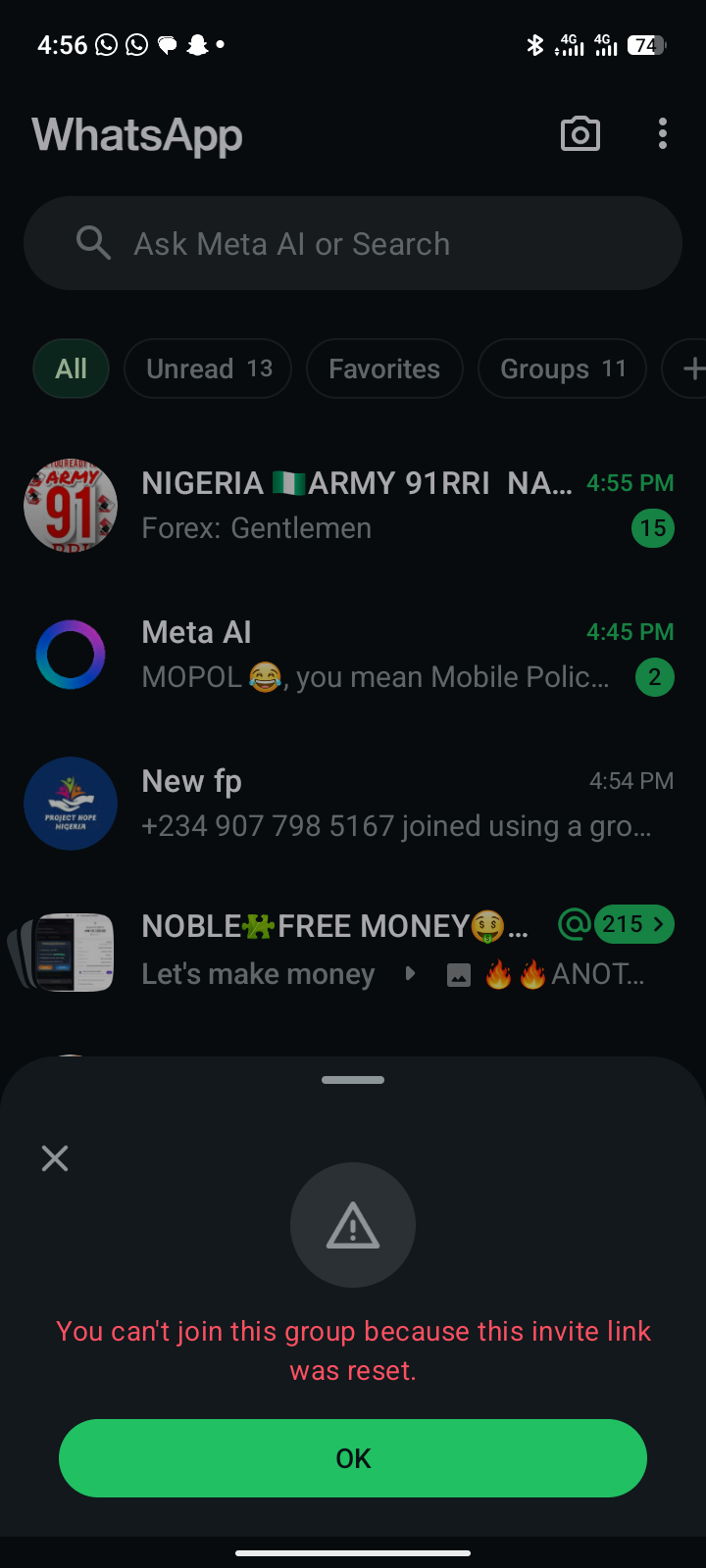706x1568 pixels.
Task: Open the Meta AI conversation
Action: coord(353,655)
